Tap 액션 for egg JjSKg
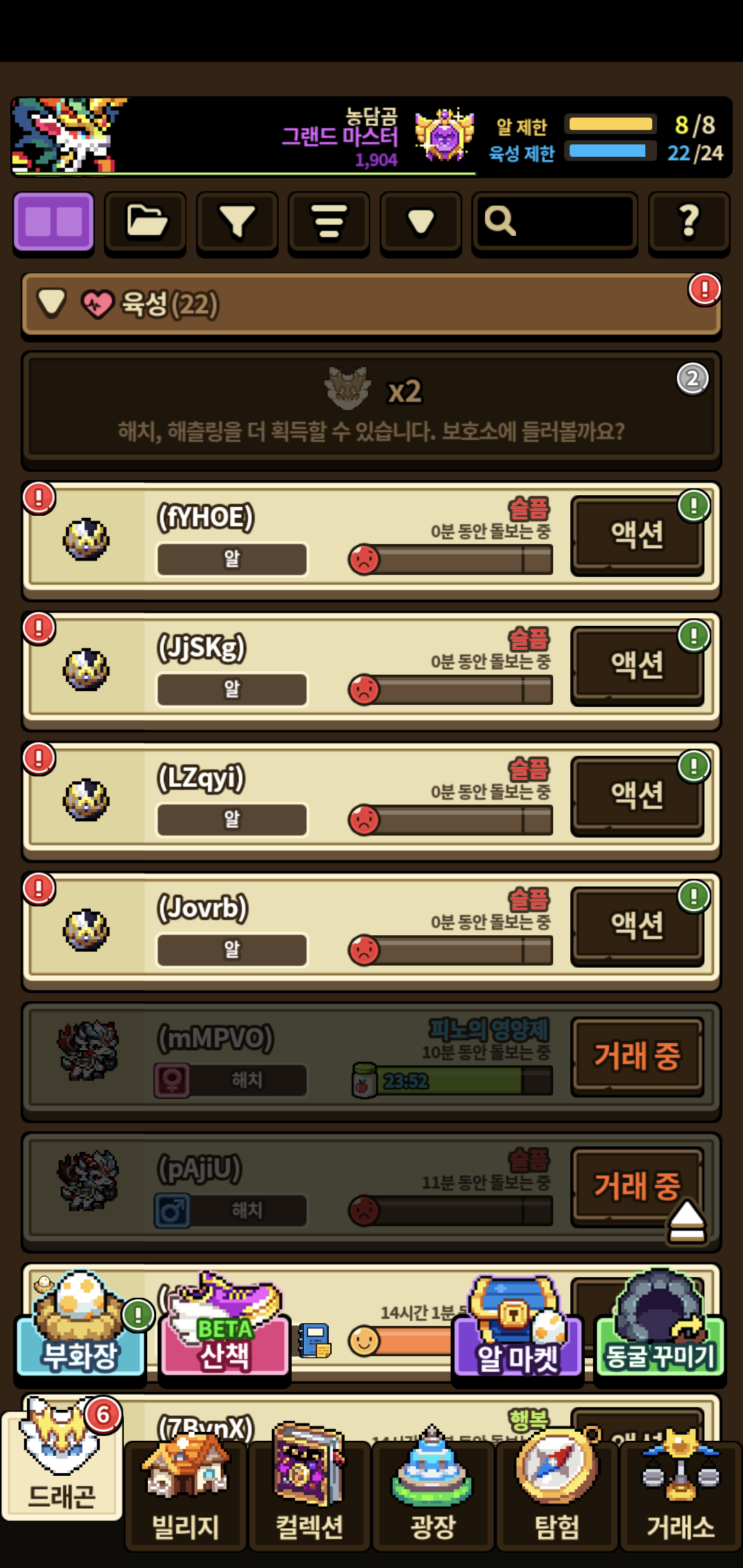 [x=637, y=665]
